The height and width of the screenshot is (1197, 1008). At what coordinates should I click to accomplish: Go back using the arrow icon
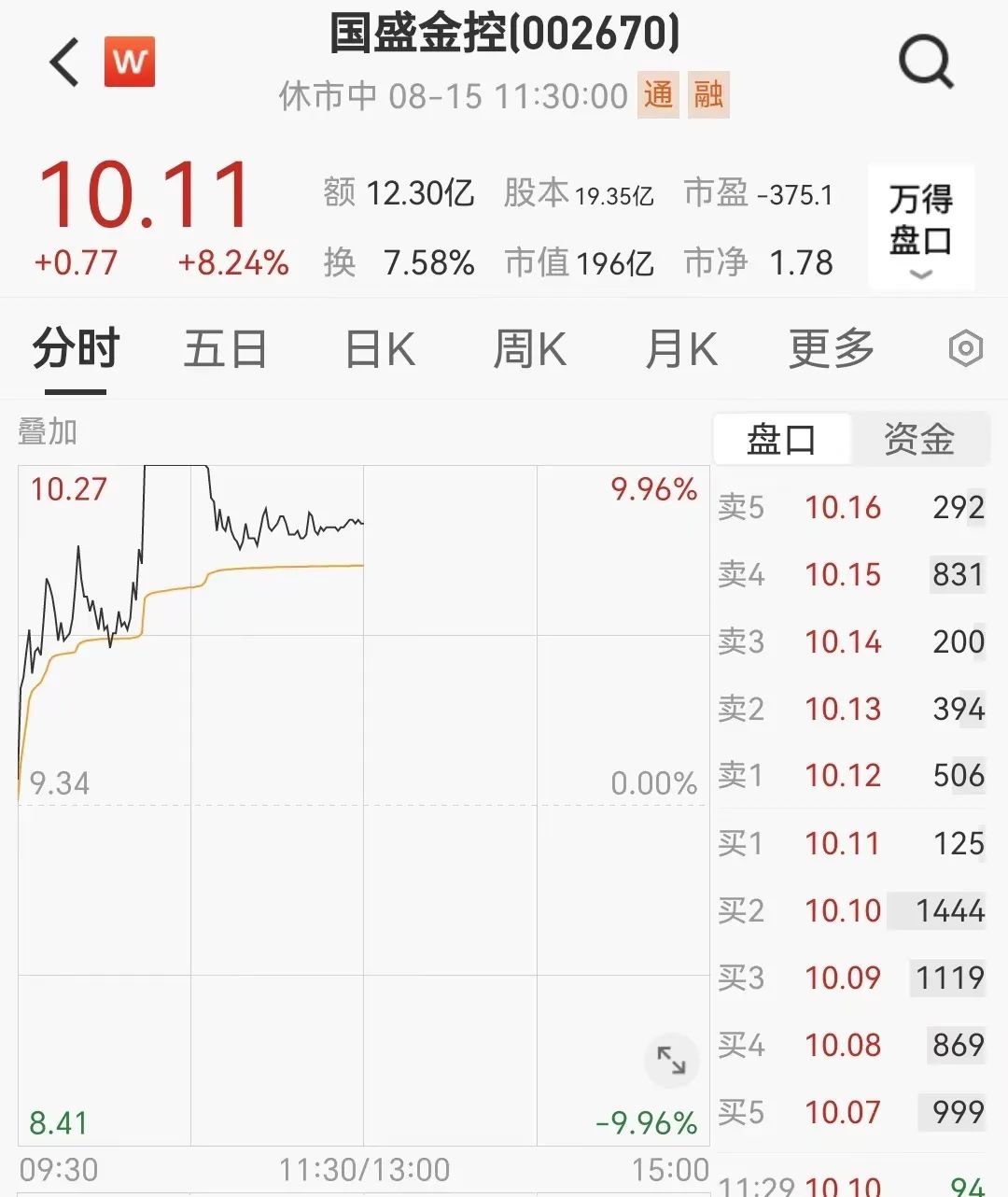pyautogui.click(x=64, y=63)
